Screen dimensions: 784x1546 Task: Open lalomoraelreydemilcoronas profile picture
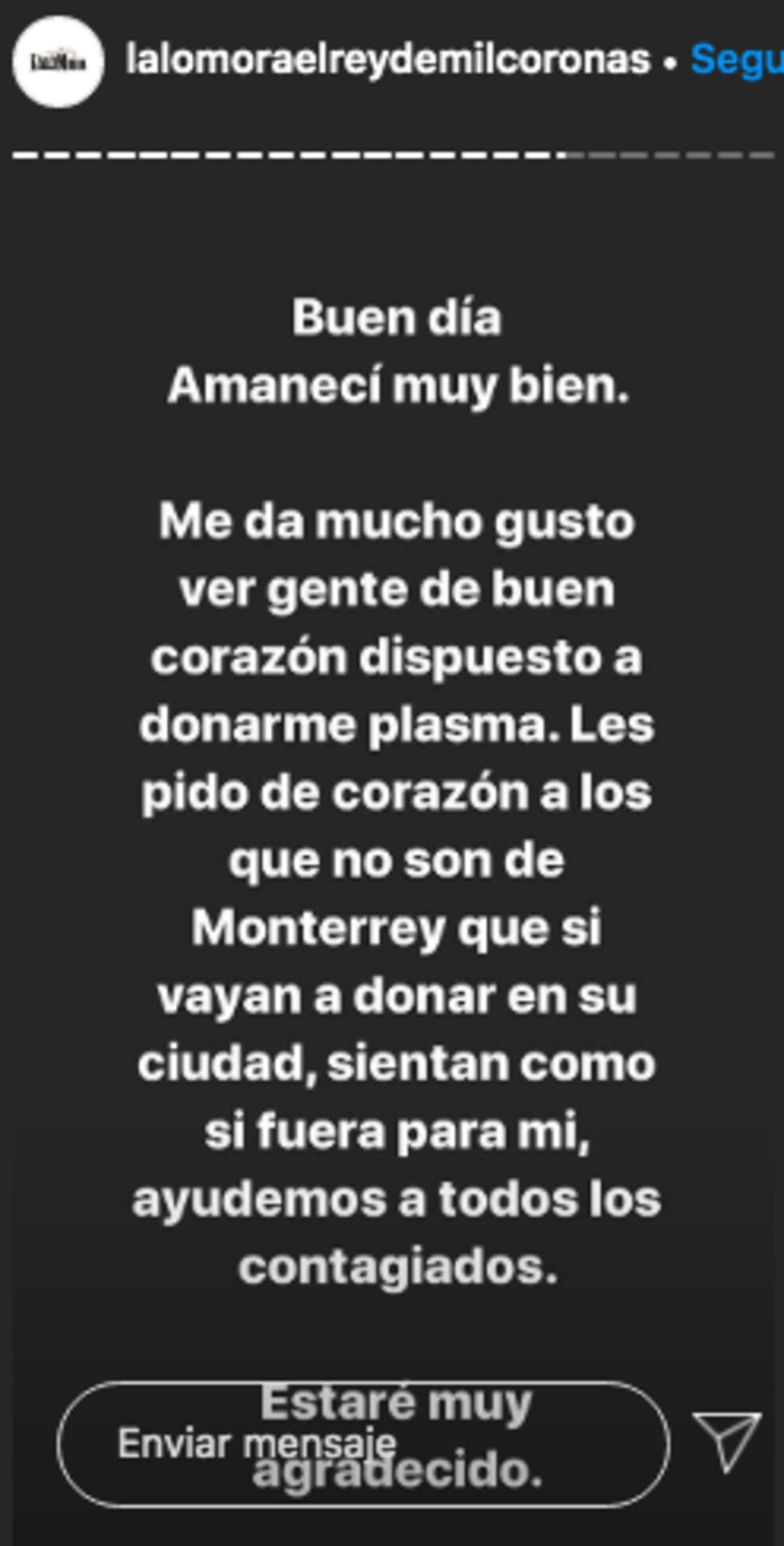click(x=58, y=62)
